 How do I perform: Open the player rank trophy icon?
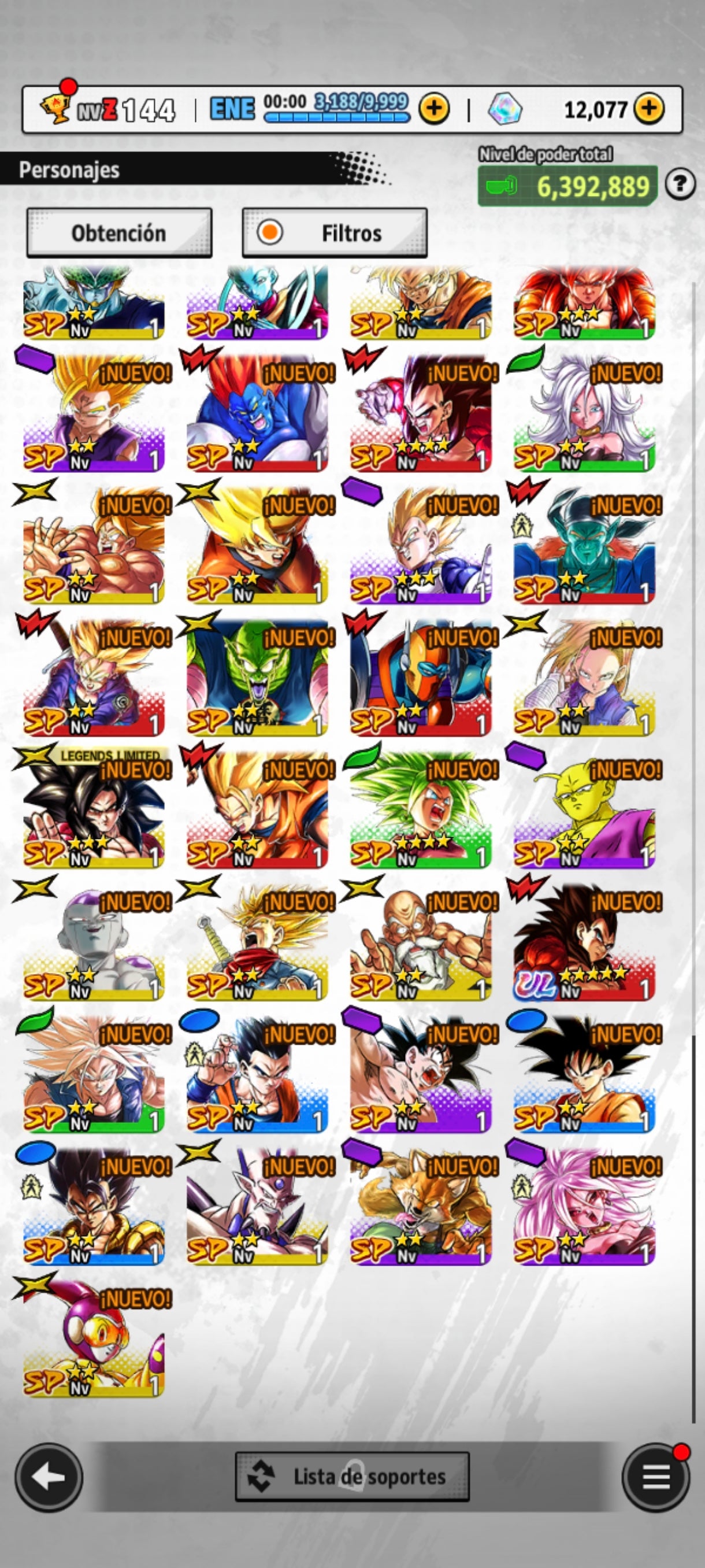56,108
